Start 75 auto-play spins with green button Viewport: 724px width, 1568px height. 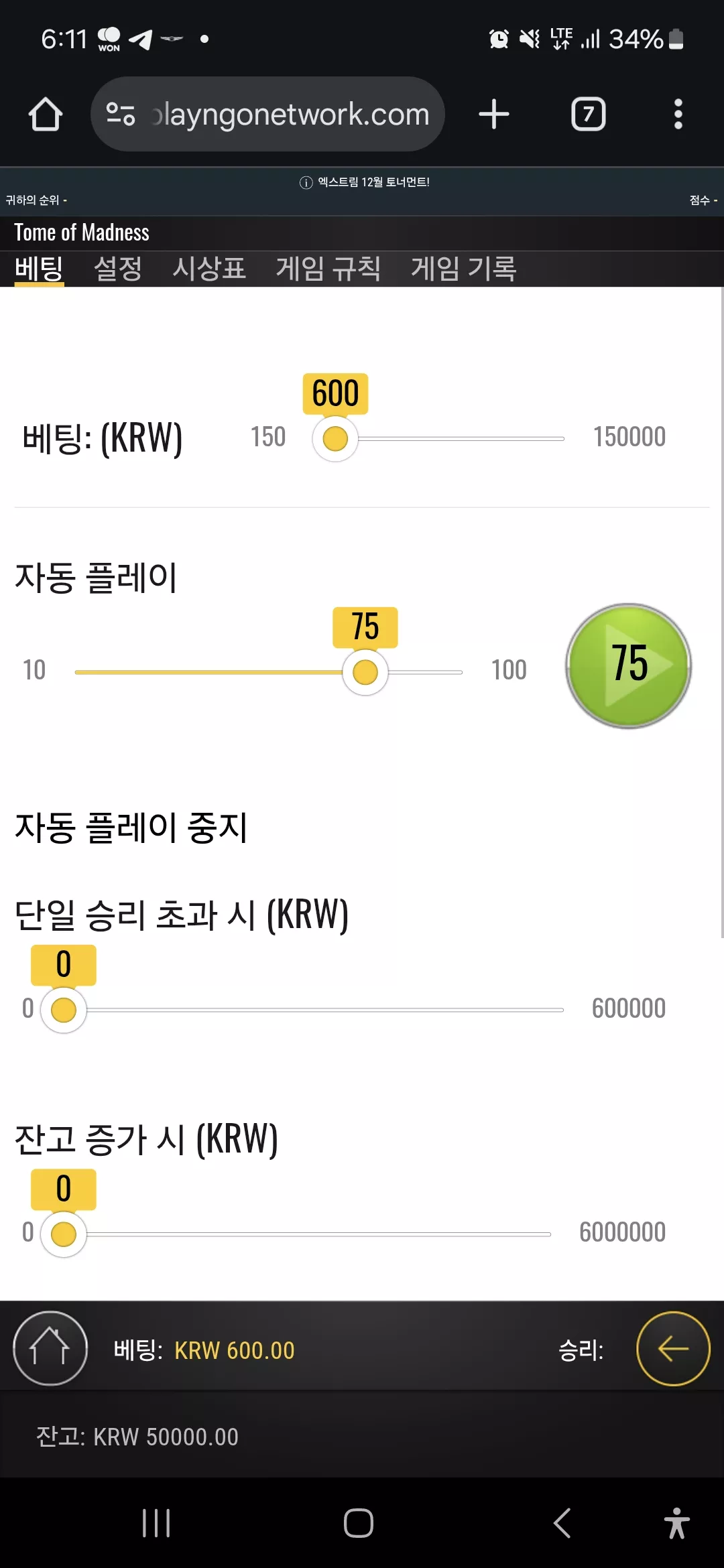tap(629, 665)
